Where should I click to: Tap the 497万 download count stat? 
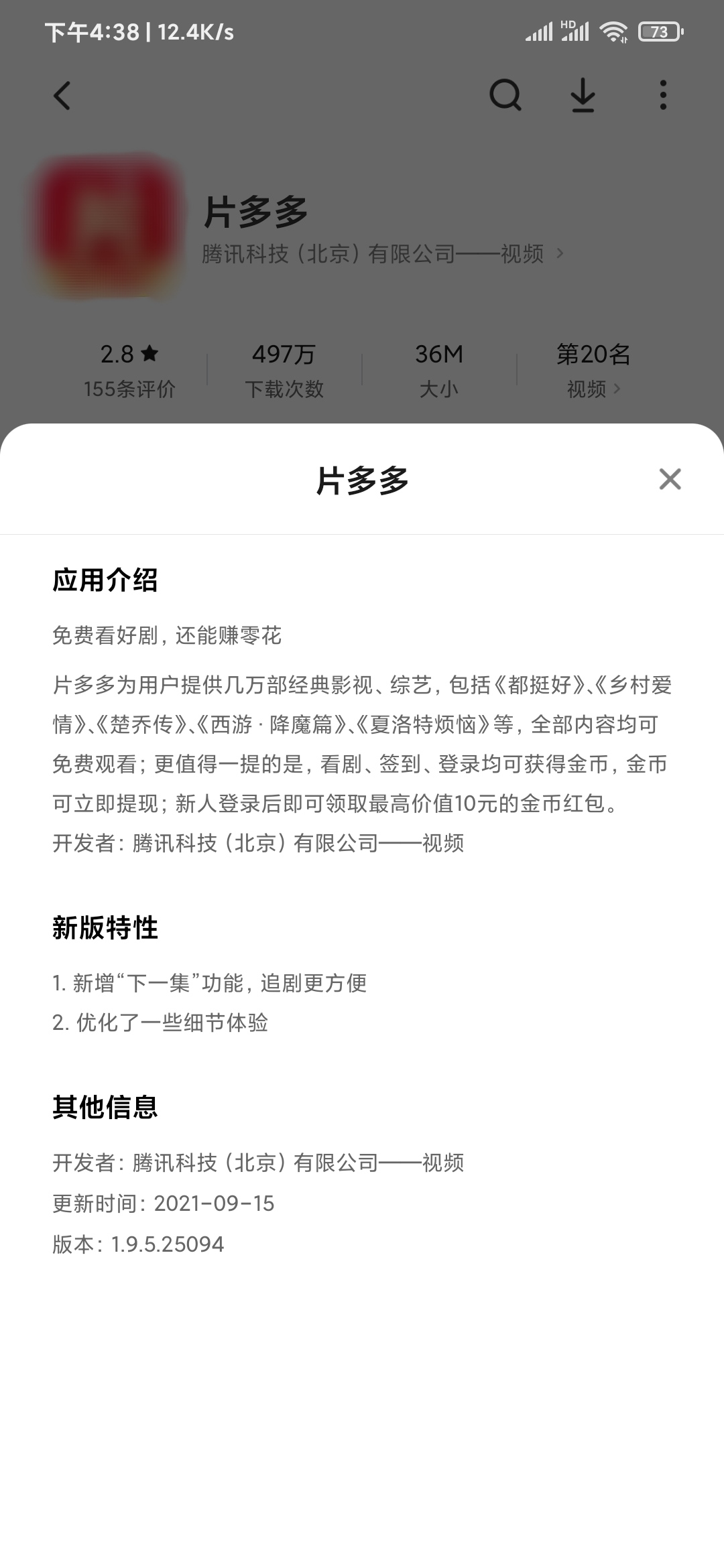click(x=284, y=353)
